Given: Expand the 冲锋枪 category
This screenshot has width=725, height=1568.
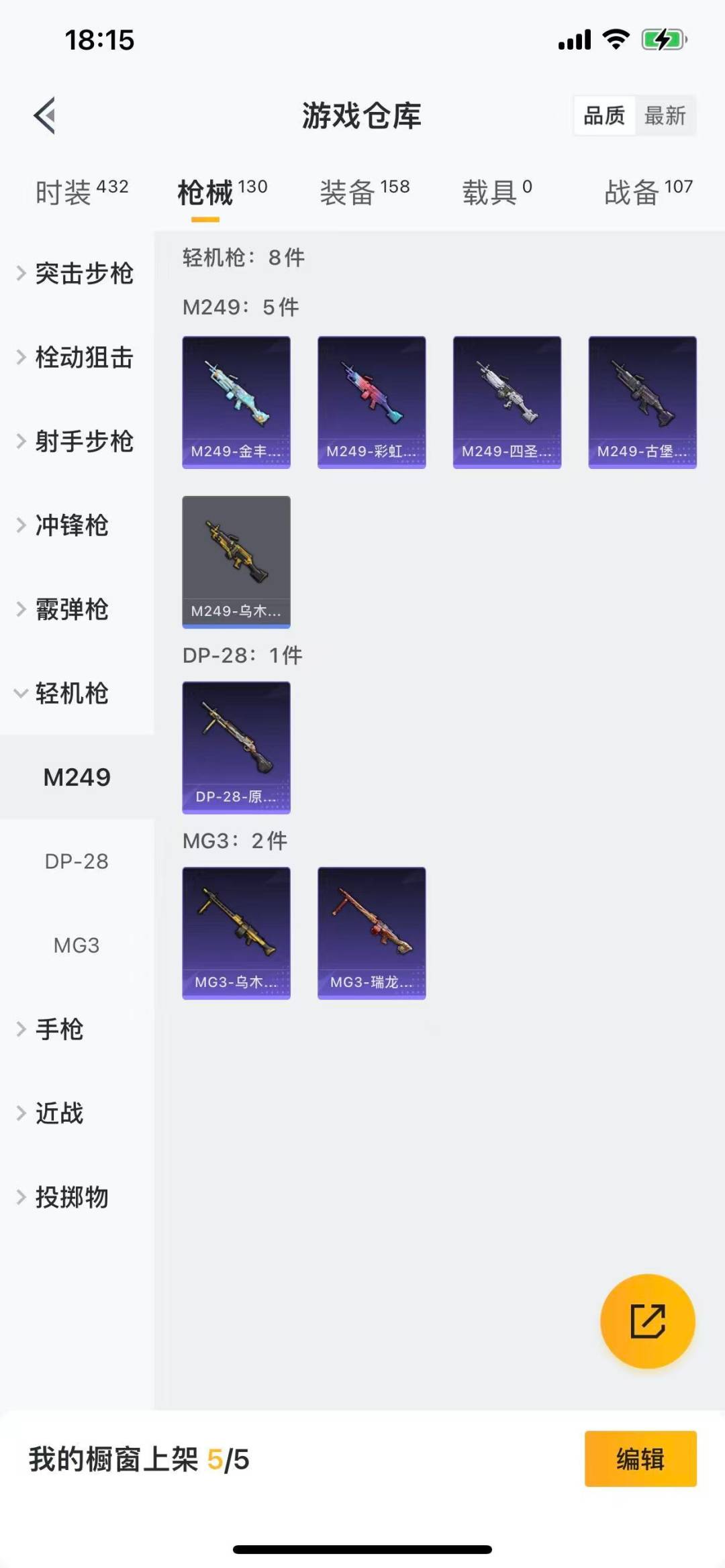Looking at the screenshot, I should (70, 525).
